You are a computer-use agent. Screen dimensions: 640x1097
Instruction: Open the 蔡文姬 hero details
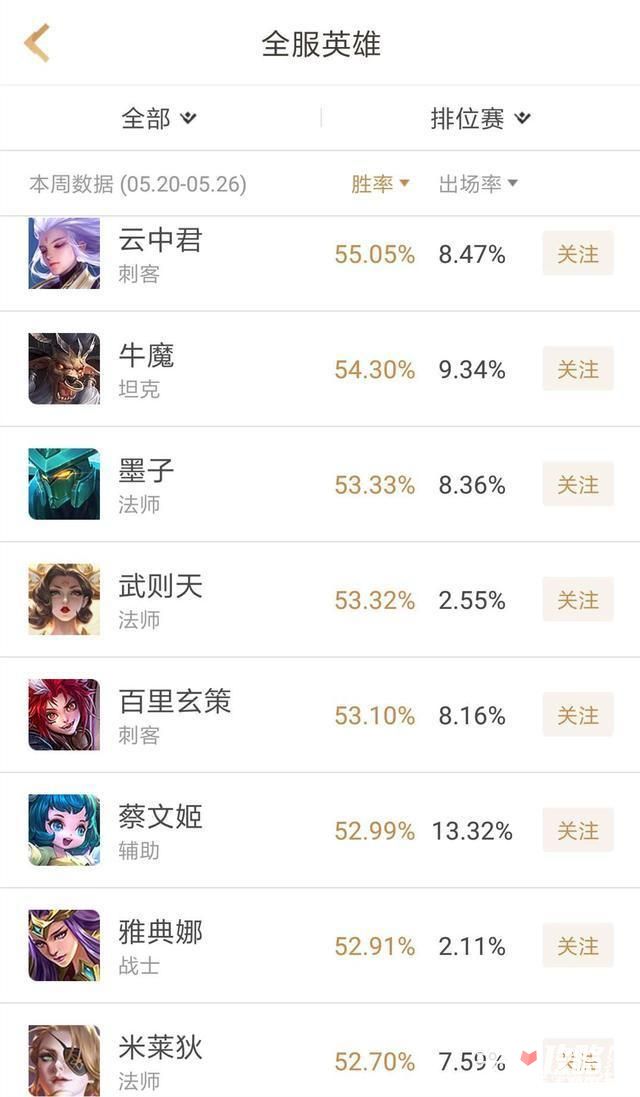click(x=320, y=830)
